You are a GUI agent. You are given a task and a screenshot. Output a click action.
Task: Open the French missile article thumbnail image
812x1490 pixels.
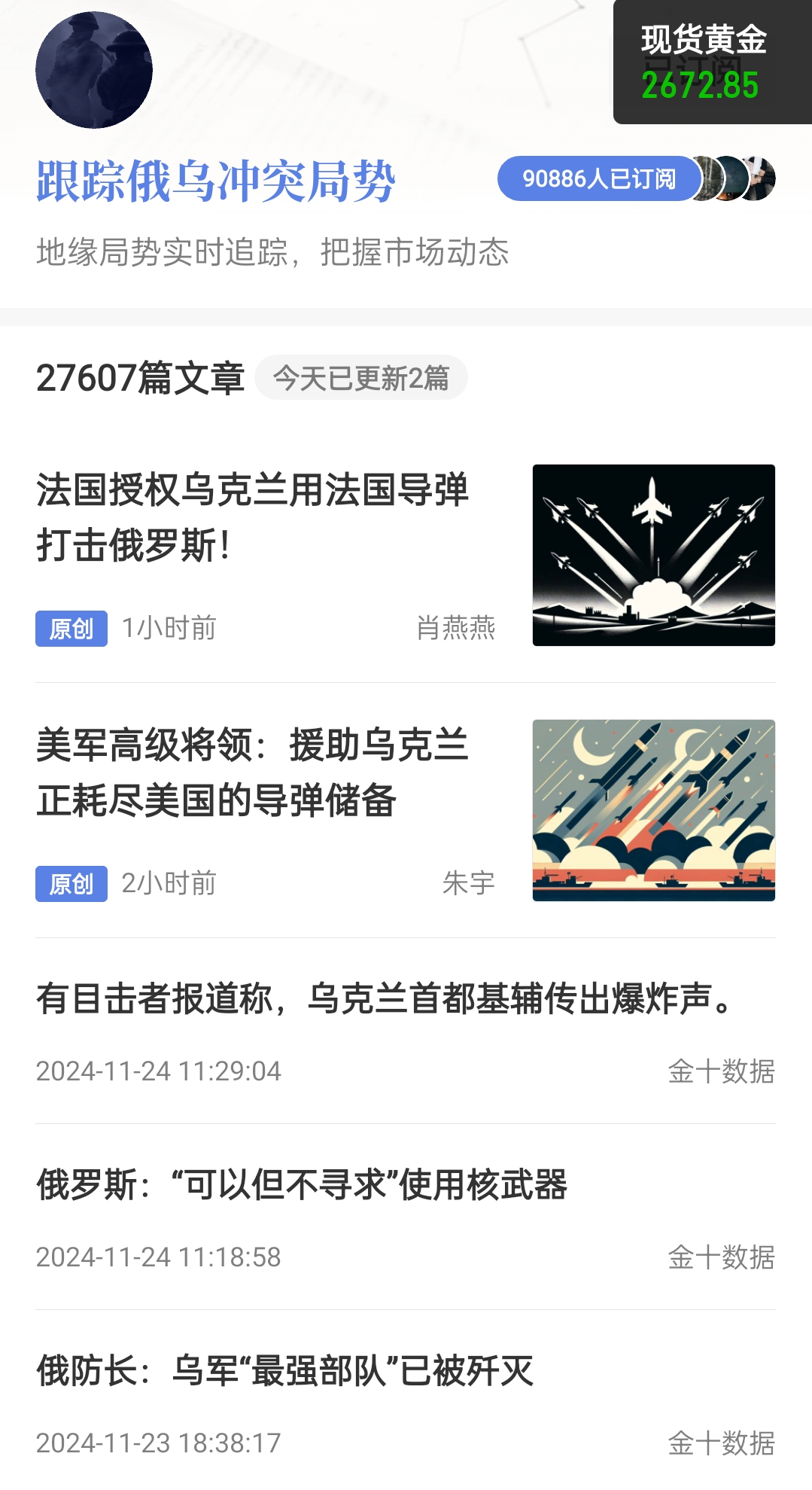point(653,555)
